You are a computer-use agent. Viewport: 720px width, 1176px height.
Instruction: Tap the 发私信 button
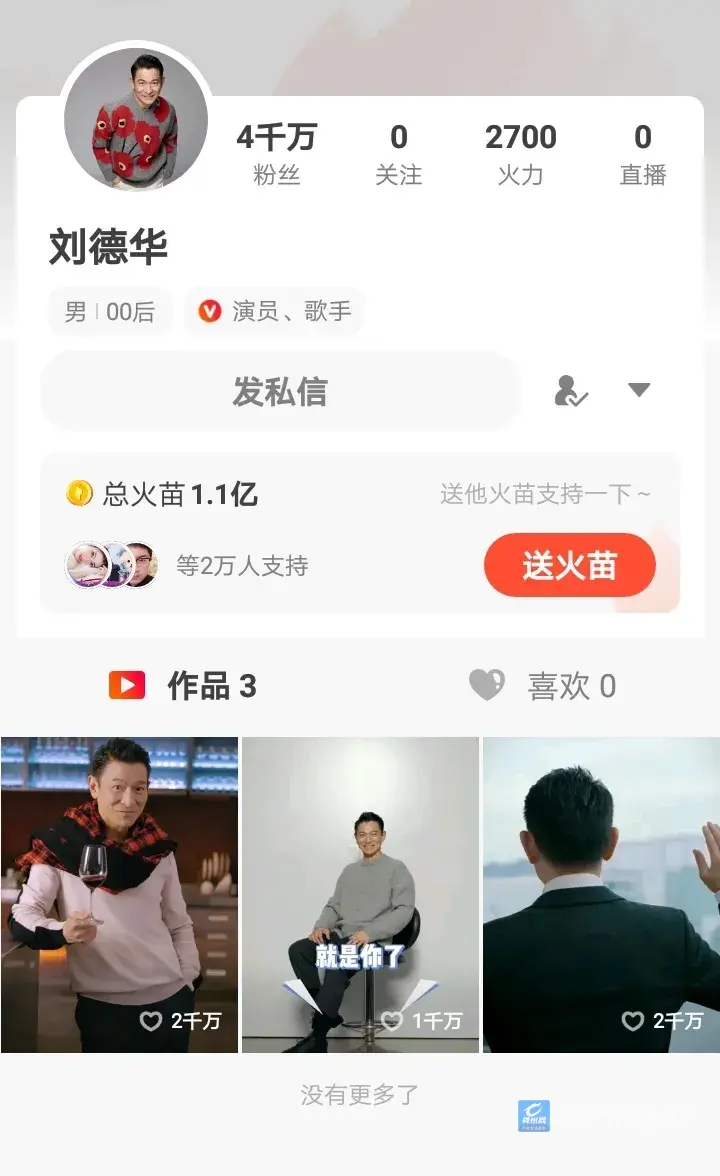pos(280,391)
